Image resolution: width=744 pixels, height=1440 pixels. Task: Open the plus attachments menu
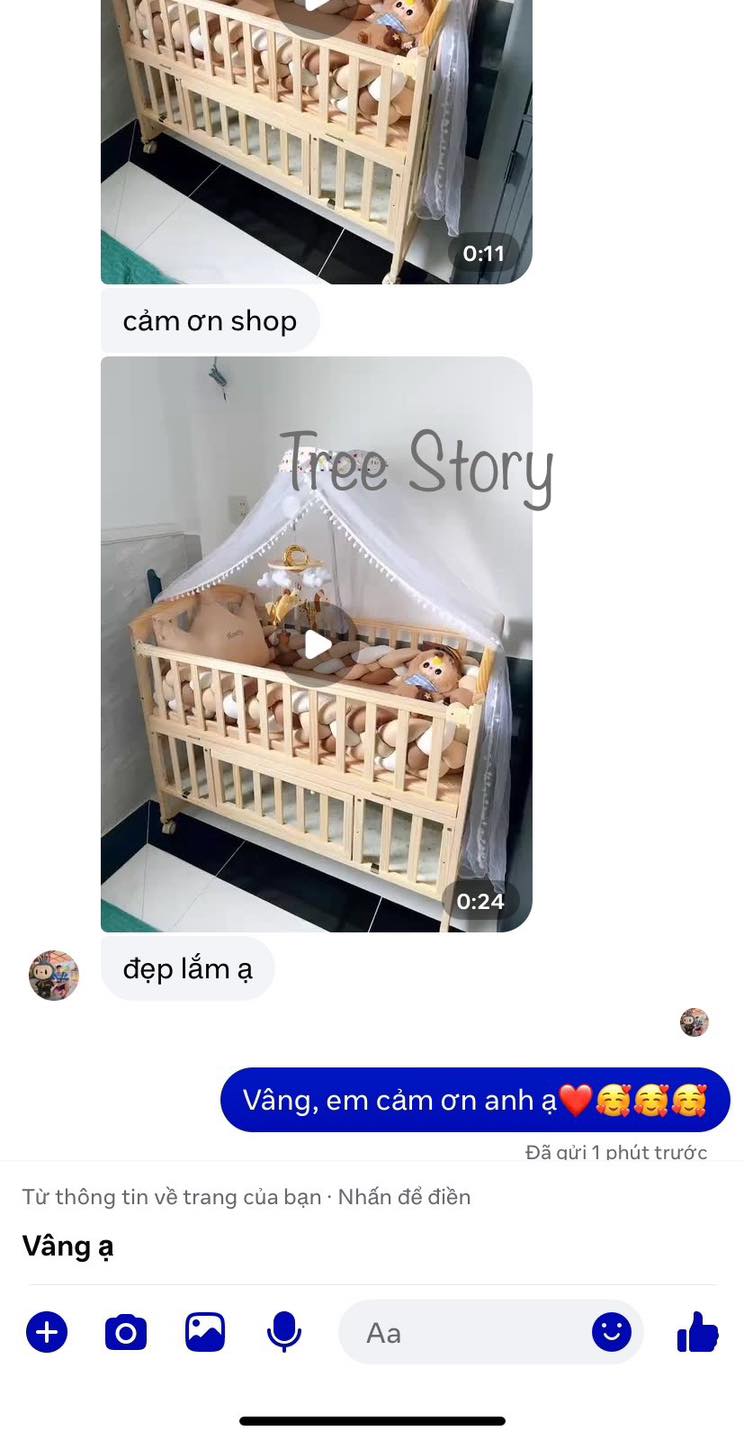pos(46,1332)
